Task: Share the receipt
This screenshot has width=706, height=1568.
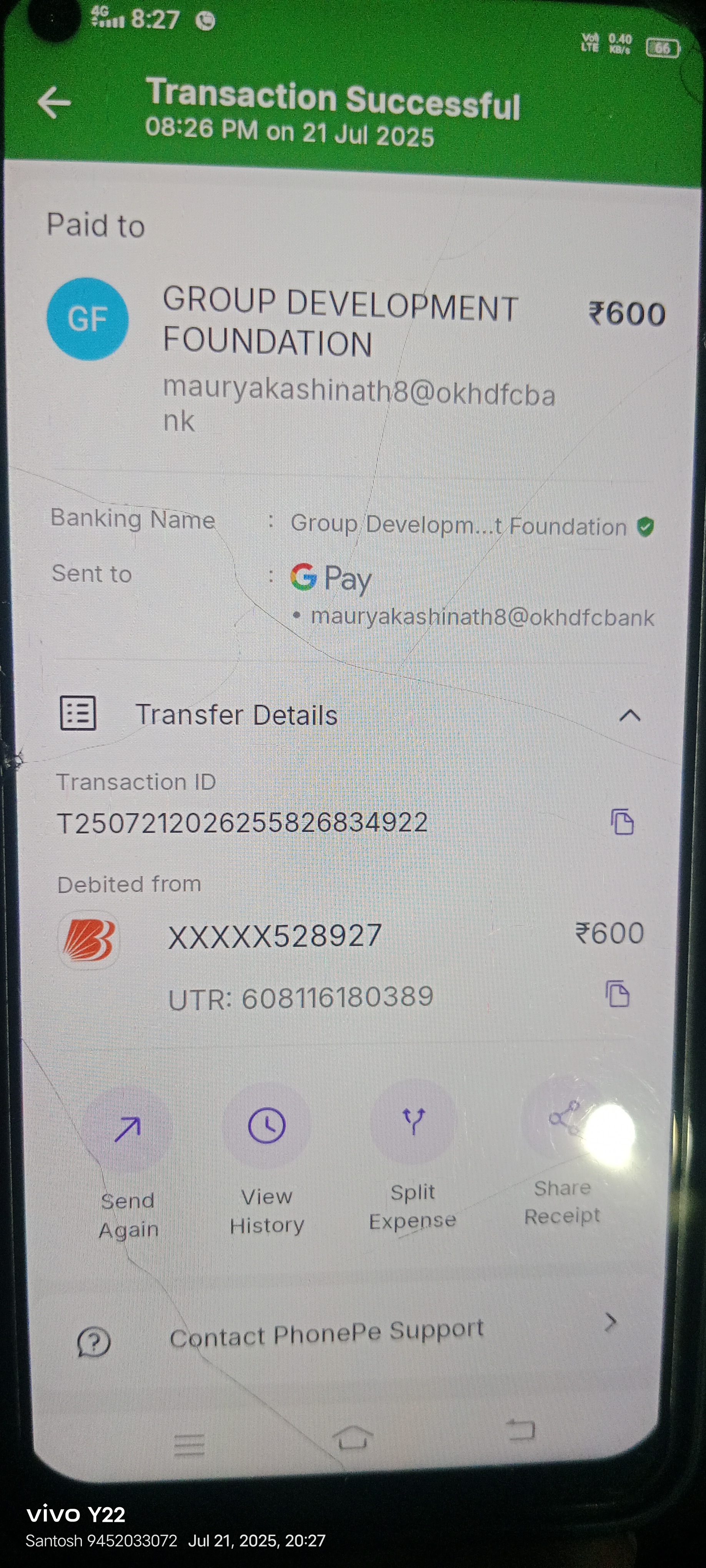Action: [x=563, y=1119]
